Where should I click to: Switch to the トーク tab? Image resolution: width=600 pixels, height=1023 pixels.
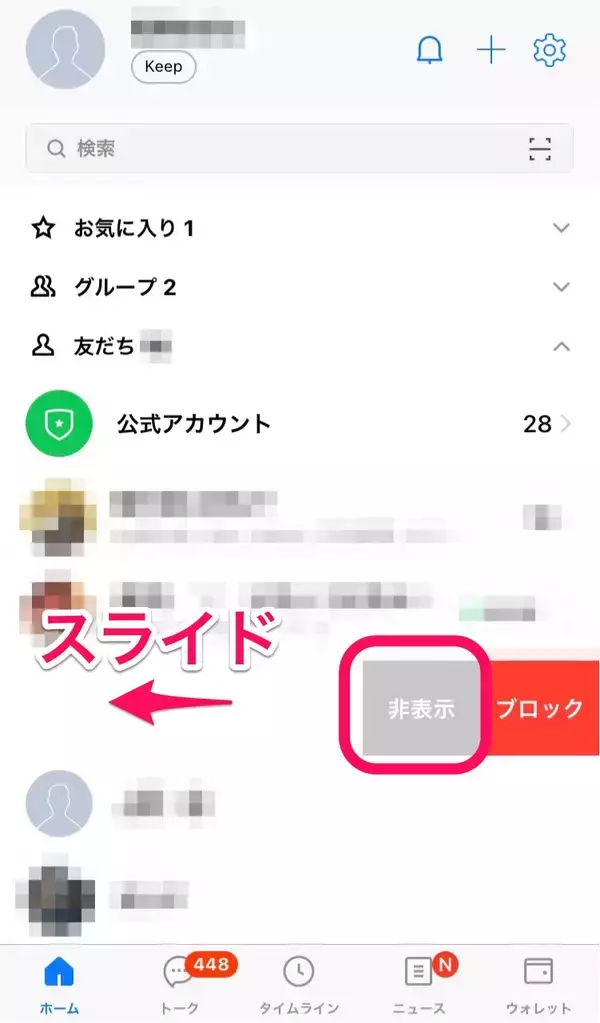[x=180, y=983]
